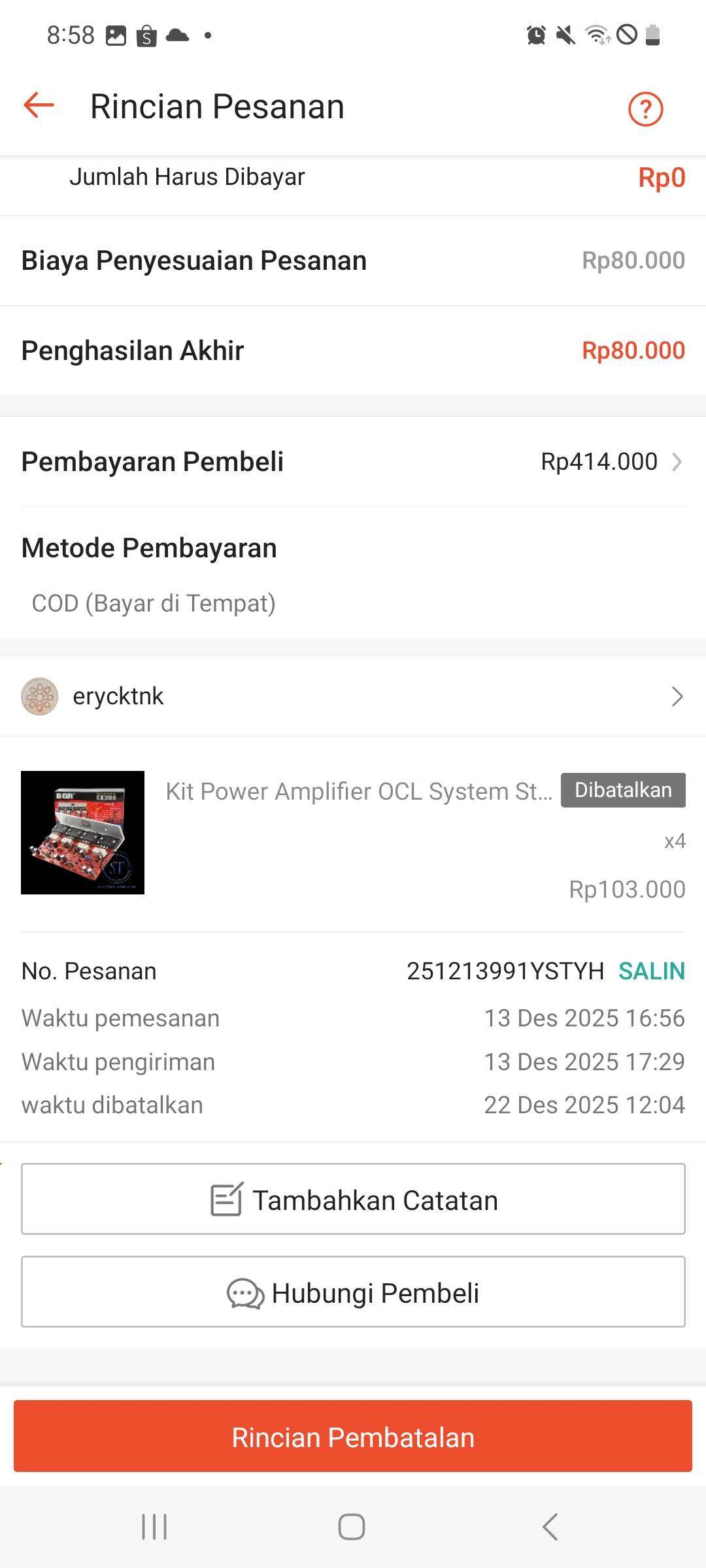Navigate back using the arrow icon

pos(37,106)
